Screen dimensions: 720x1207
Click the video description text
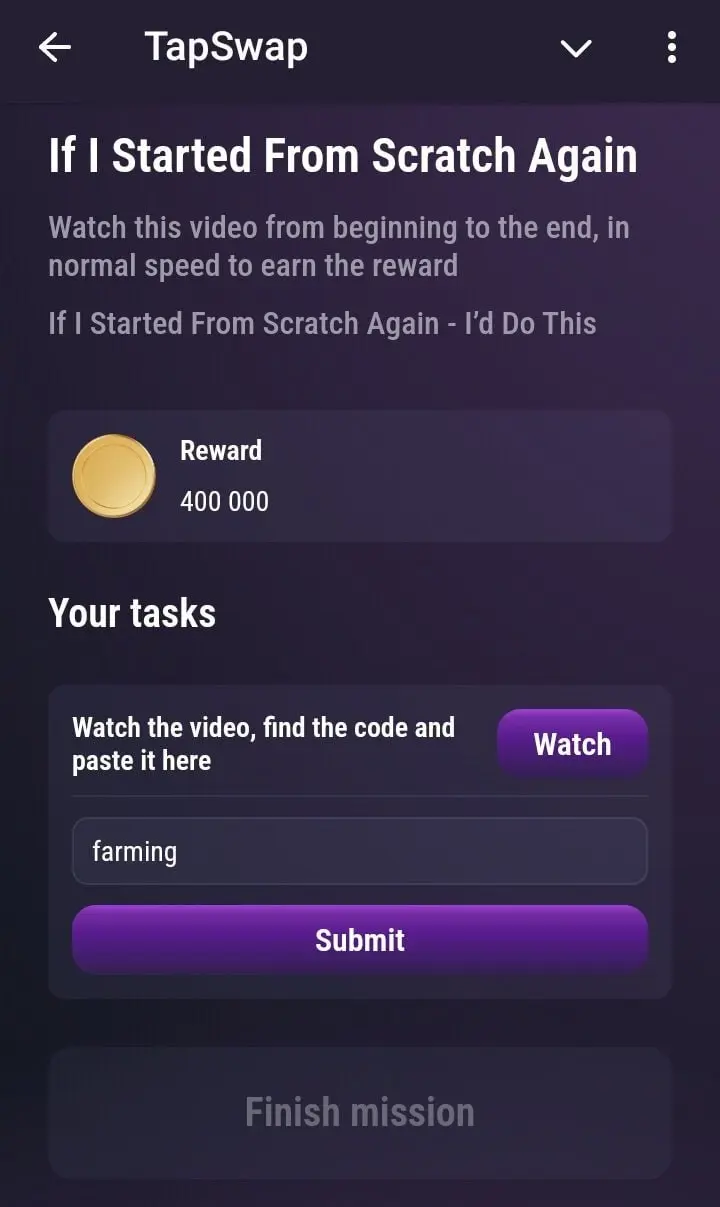coord(339,246)
